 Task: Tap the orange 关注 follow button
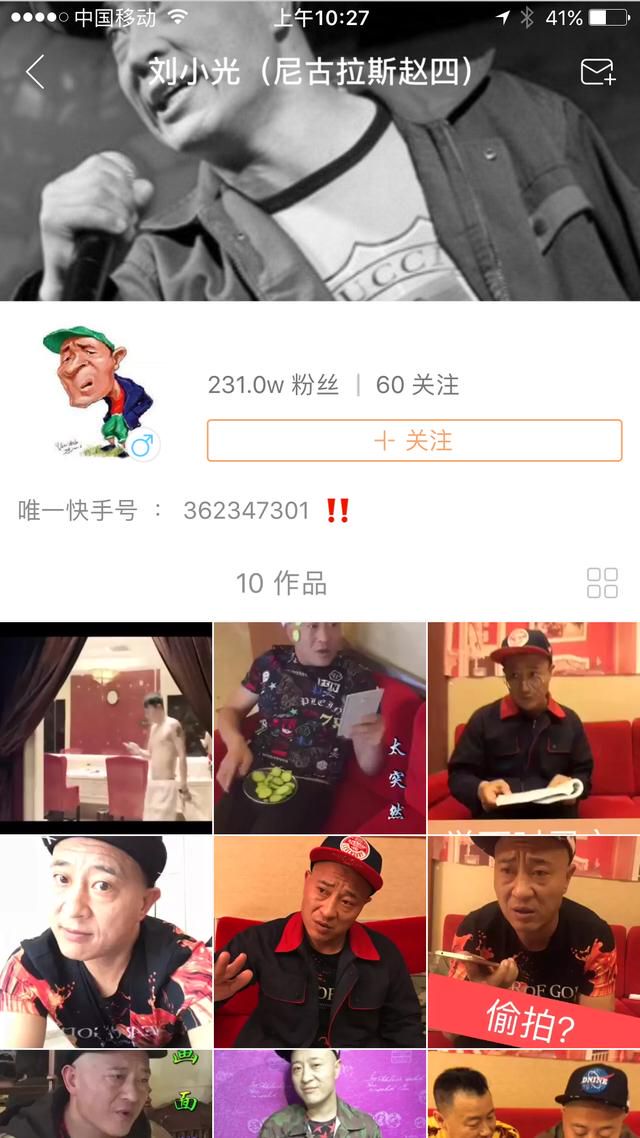coord(414,440)
